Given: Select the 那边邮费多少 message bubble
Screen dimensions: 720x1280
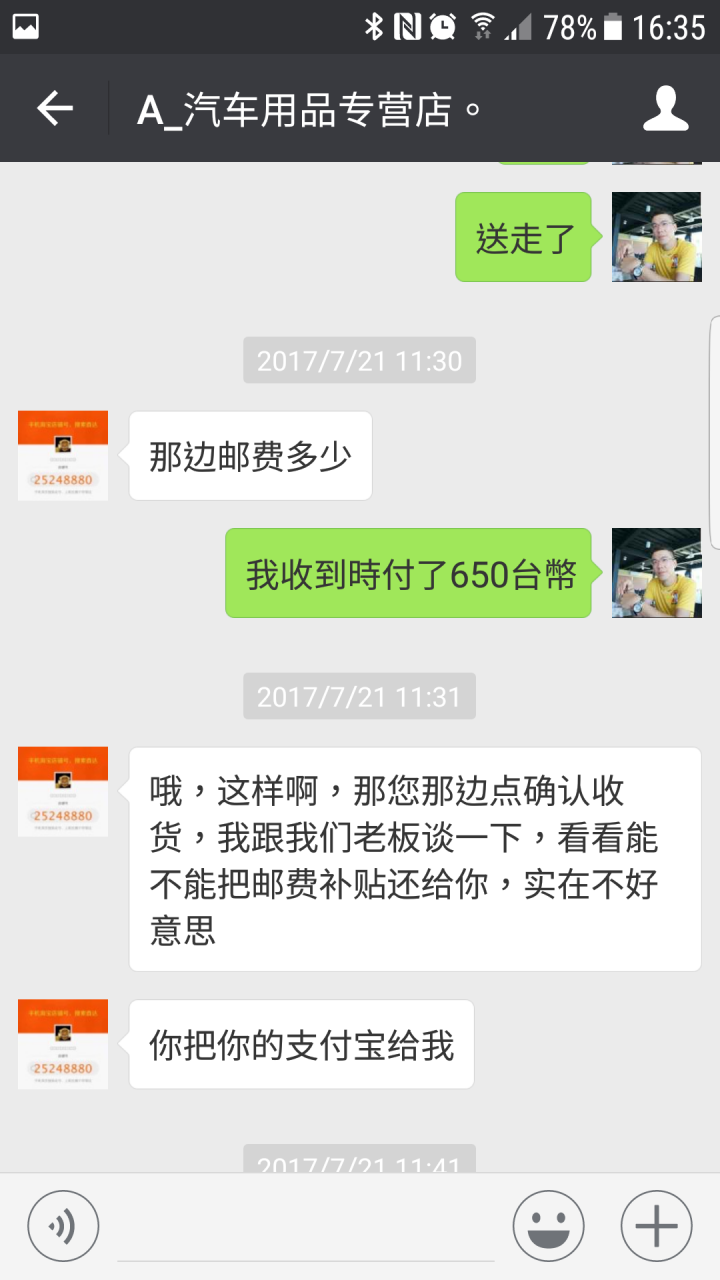Looking at the screenshot, I should coord(250,456).
